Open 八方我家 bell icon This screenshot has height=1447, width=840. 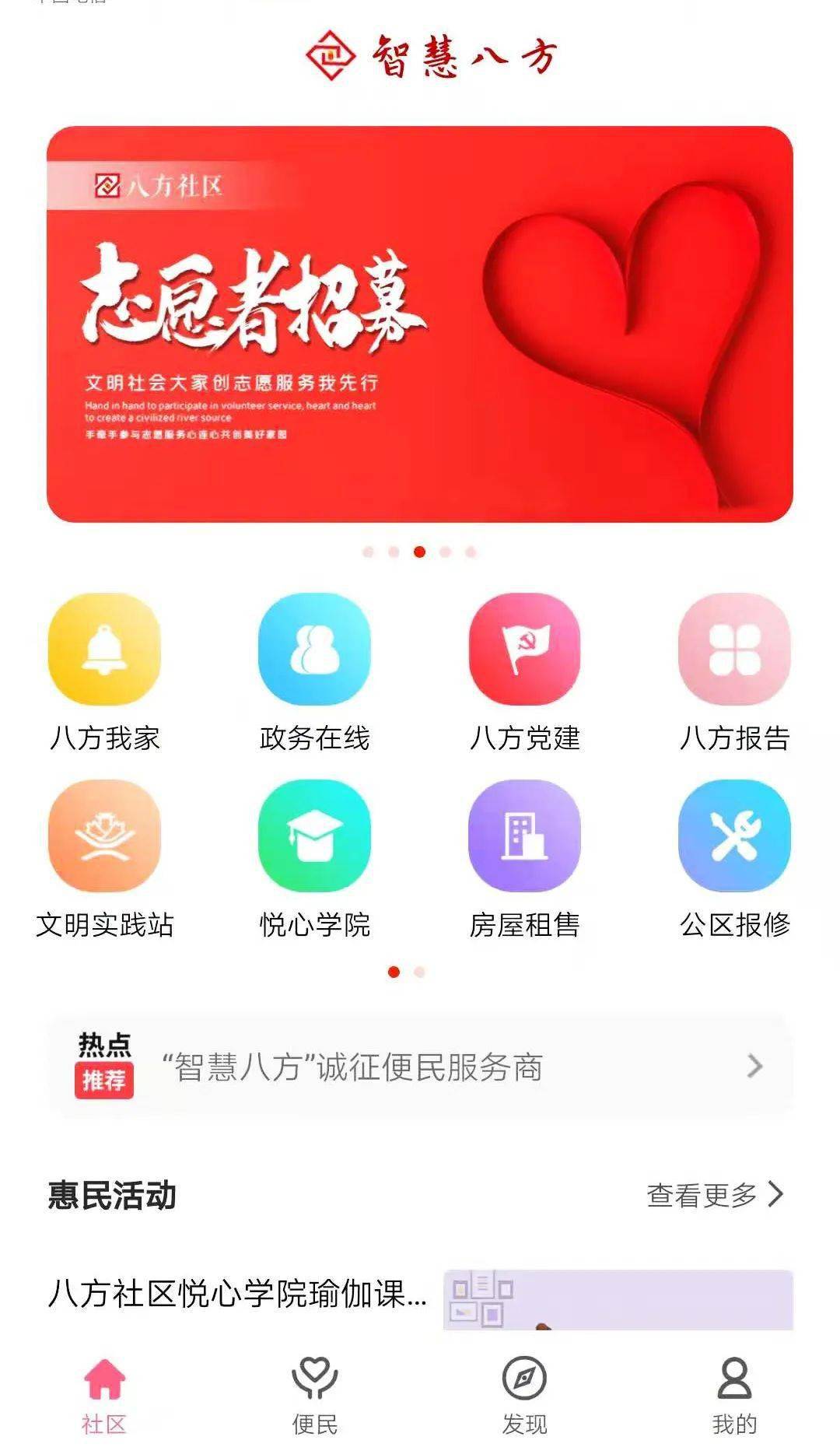(104, 650)
